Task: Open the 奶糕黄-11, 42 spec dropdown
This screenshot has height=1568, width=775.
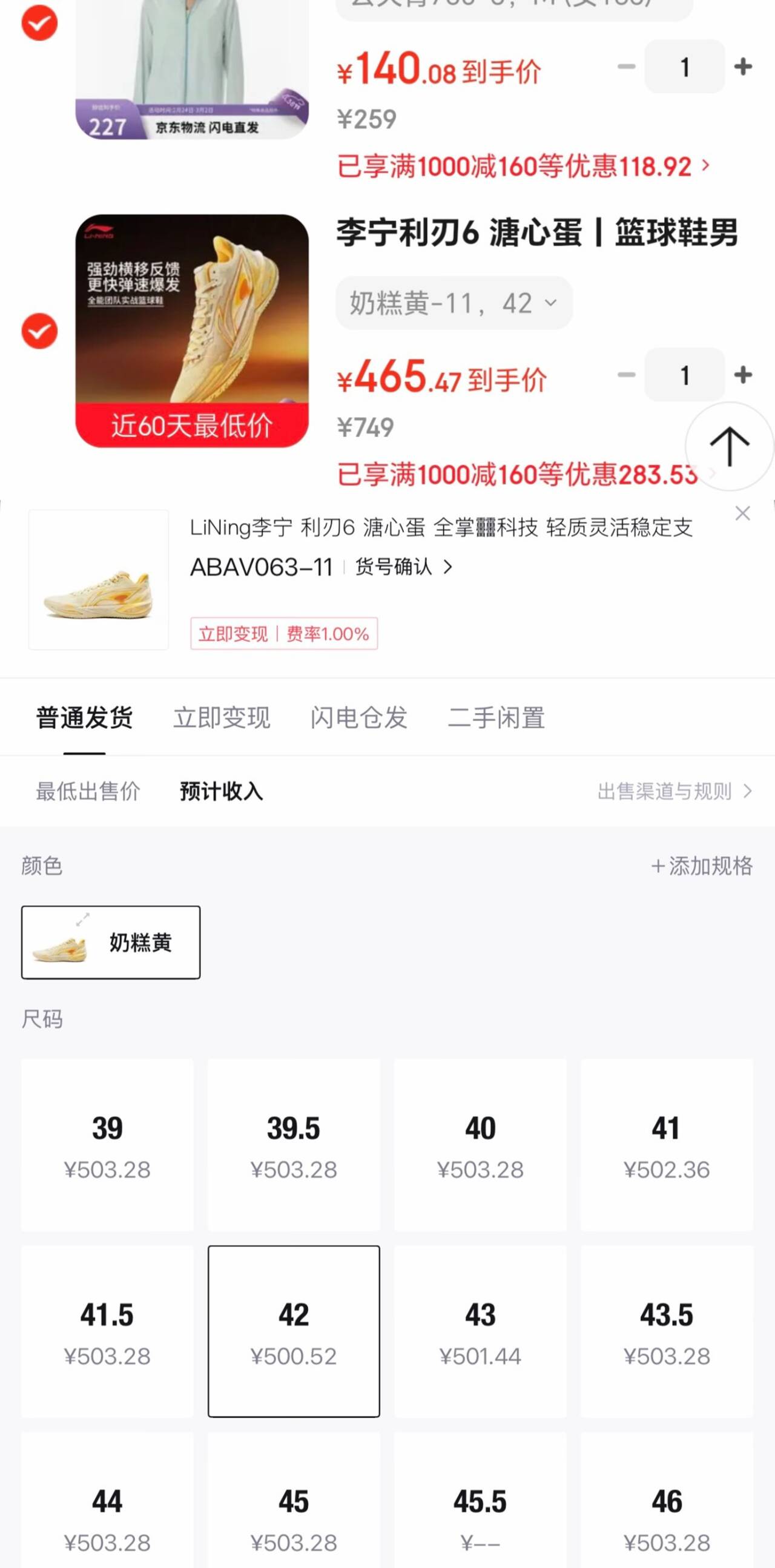Action: 453,303
